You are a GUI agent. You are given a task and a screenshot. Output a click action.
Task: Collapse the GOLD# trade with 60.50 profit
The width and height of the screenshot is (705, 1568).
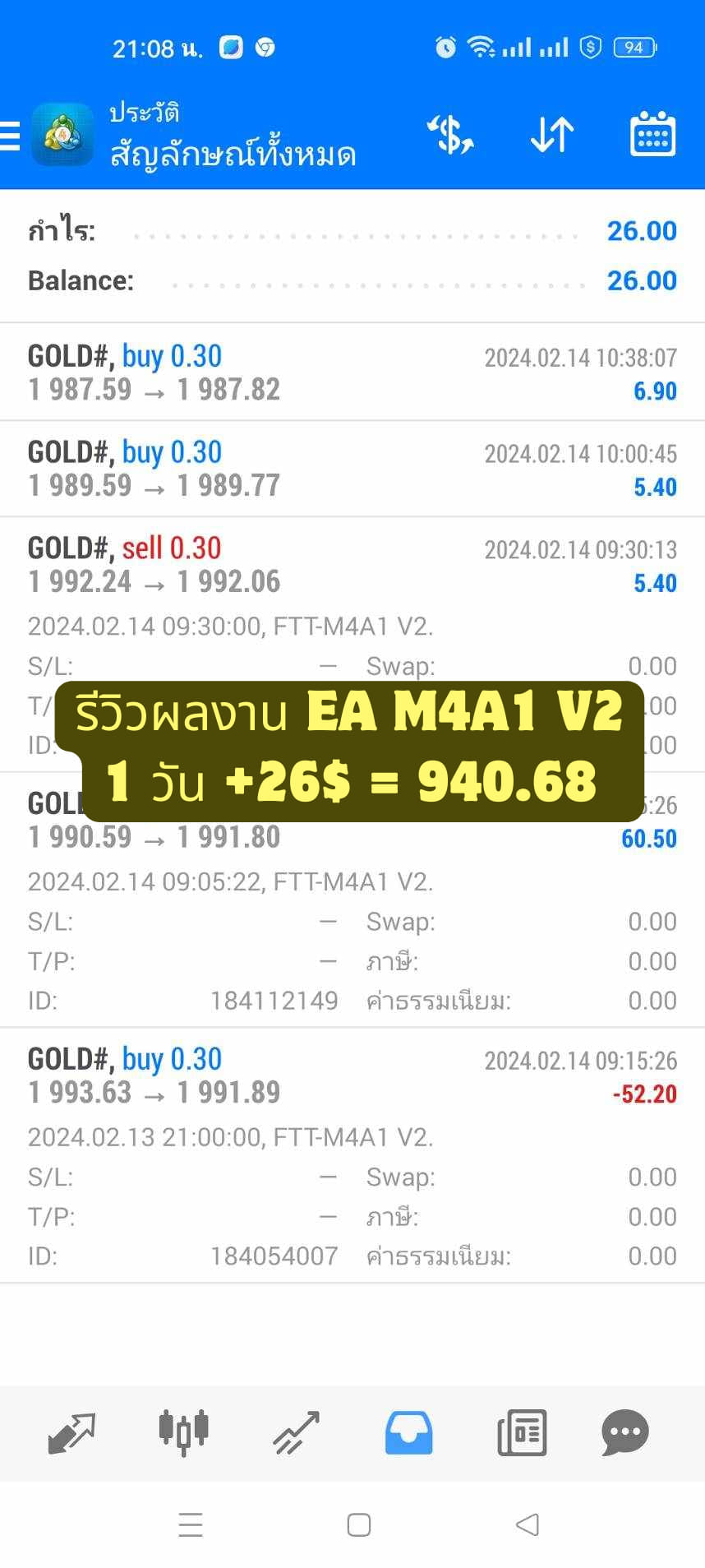coord(352,900)
